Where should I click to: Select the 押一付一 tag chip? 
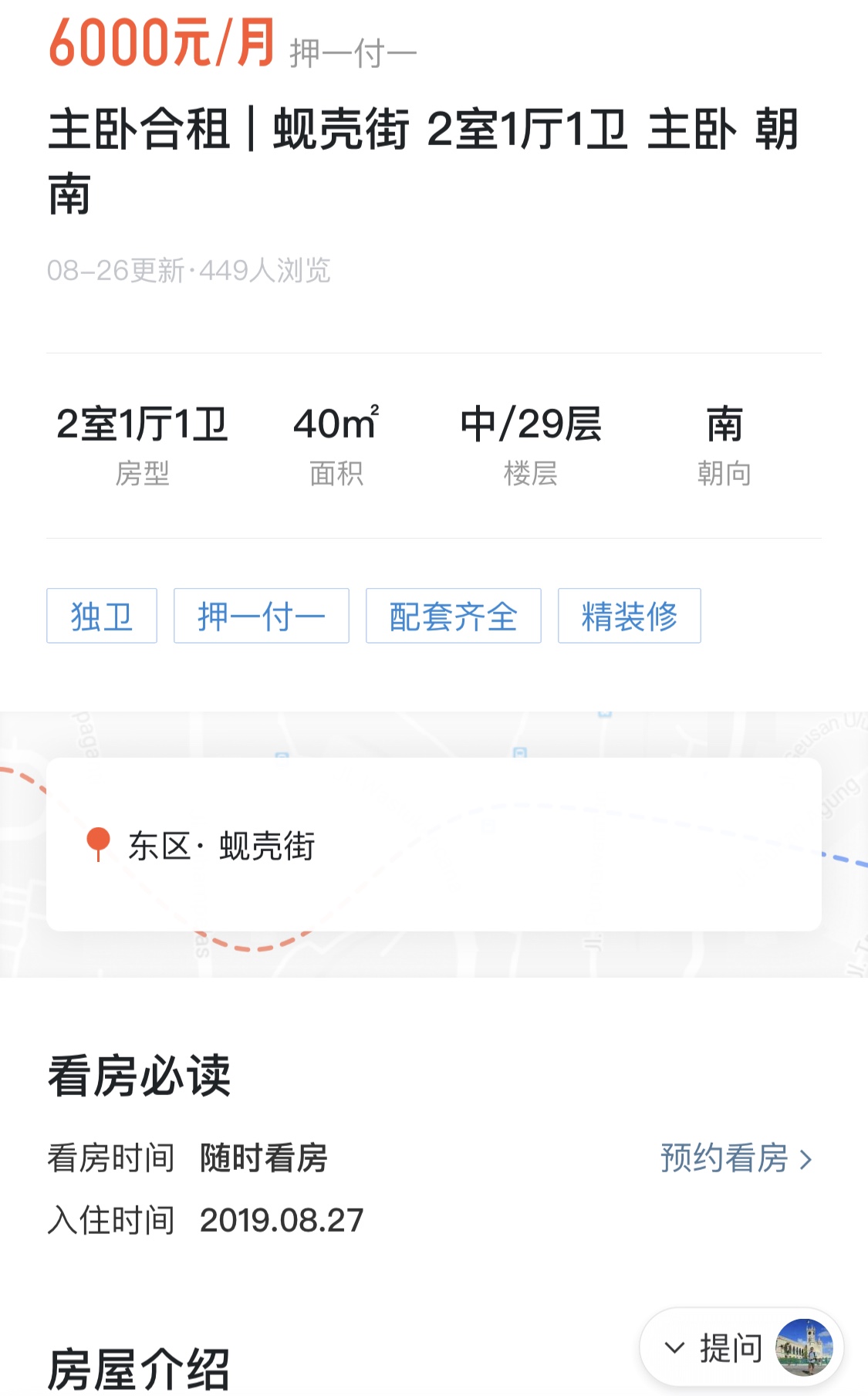pyautogui.click(x=262, y=616)
